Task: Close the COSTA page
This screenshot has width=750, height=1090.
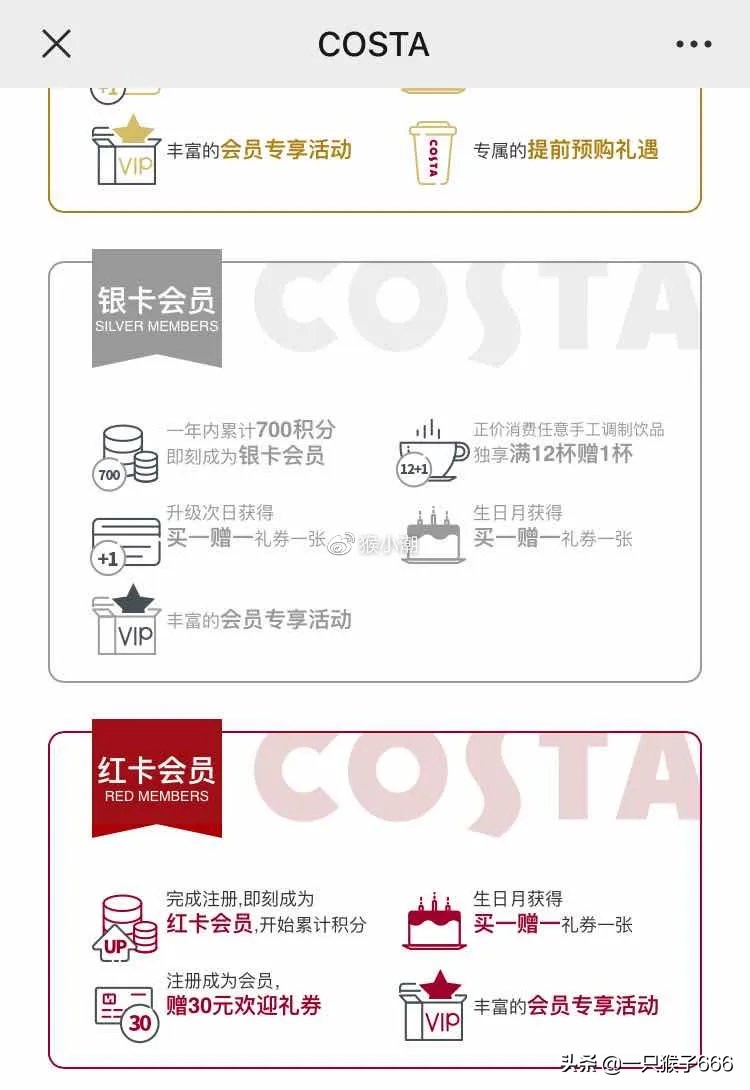Action: (x=56, y=44)
